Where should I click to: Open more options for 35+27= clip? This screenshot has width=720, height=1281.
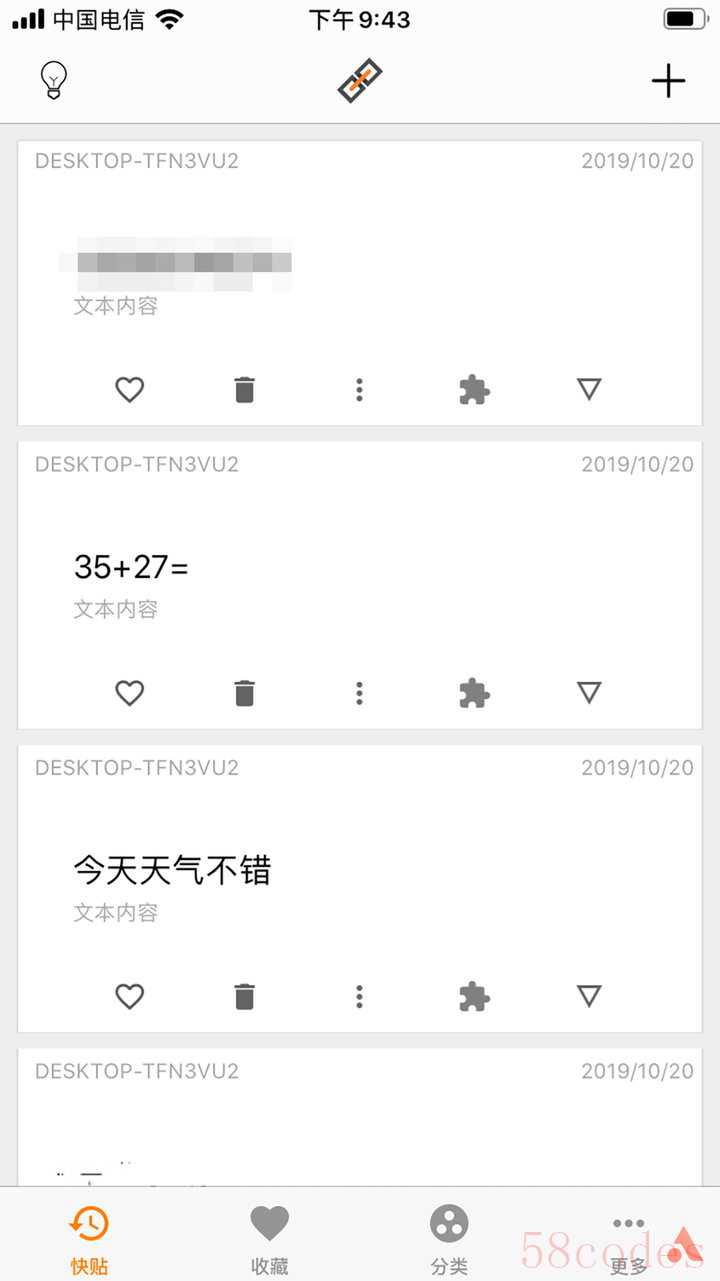[x=359, y=692]
